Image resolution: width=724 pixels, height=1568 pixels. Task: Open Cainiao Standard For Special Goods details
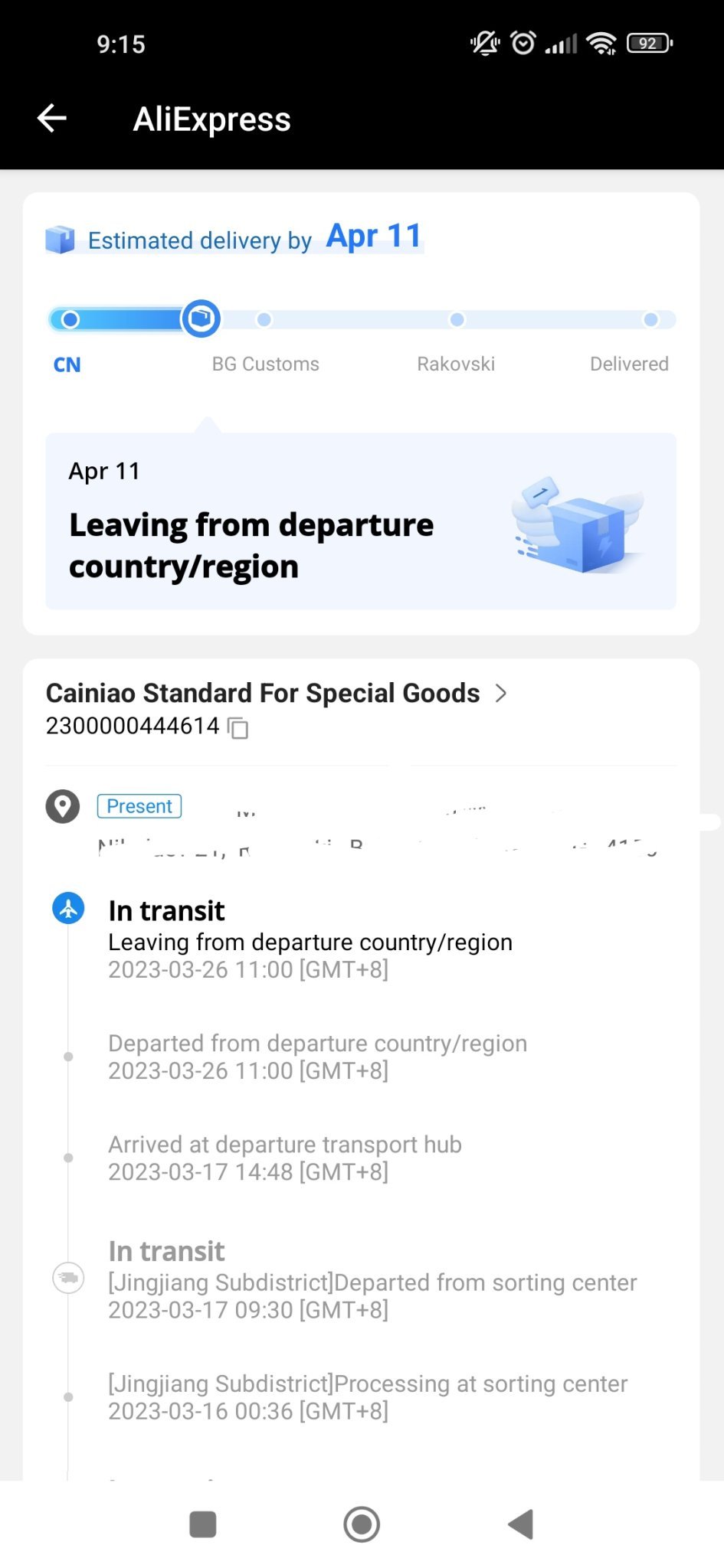(276, 693)
